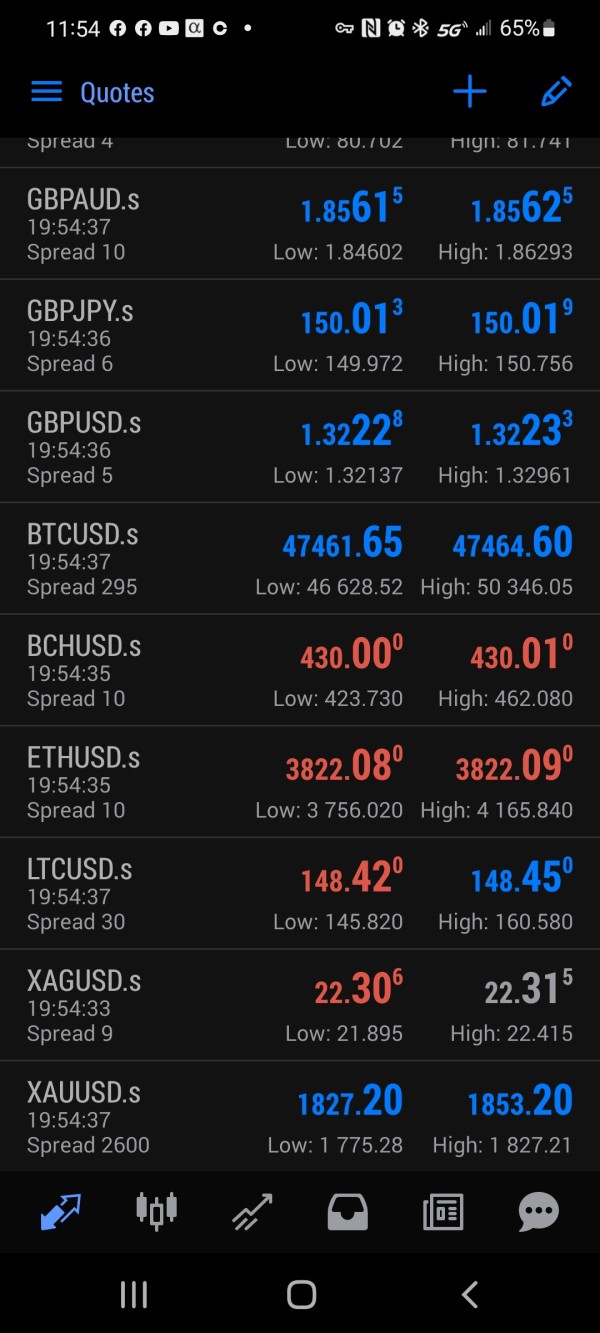Return to the home screen
The width and height of the screenshot is (600, 1333).
click(x=300, y=1294)
